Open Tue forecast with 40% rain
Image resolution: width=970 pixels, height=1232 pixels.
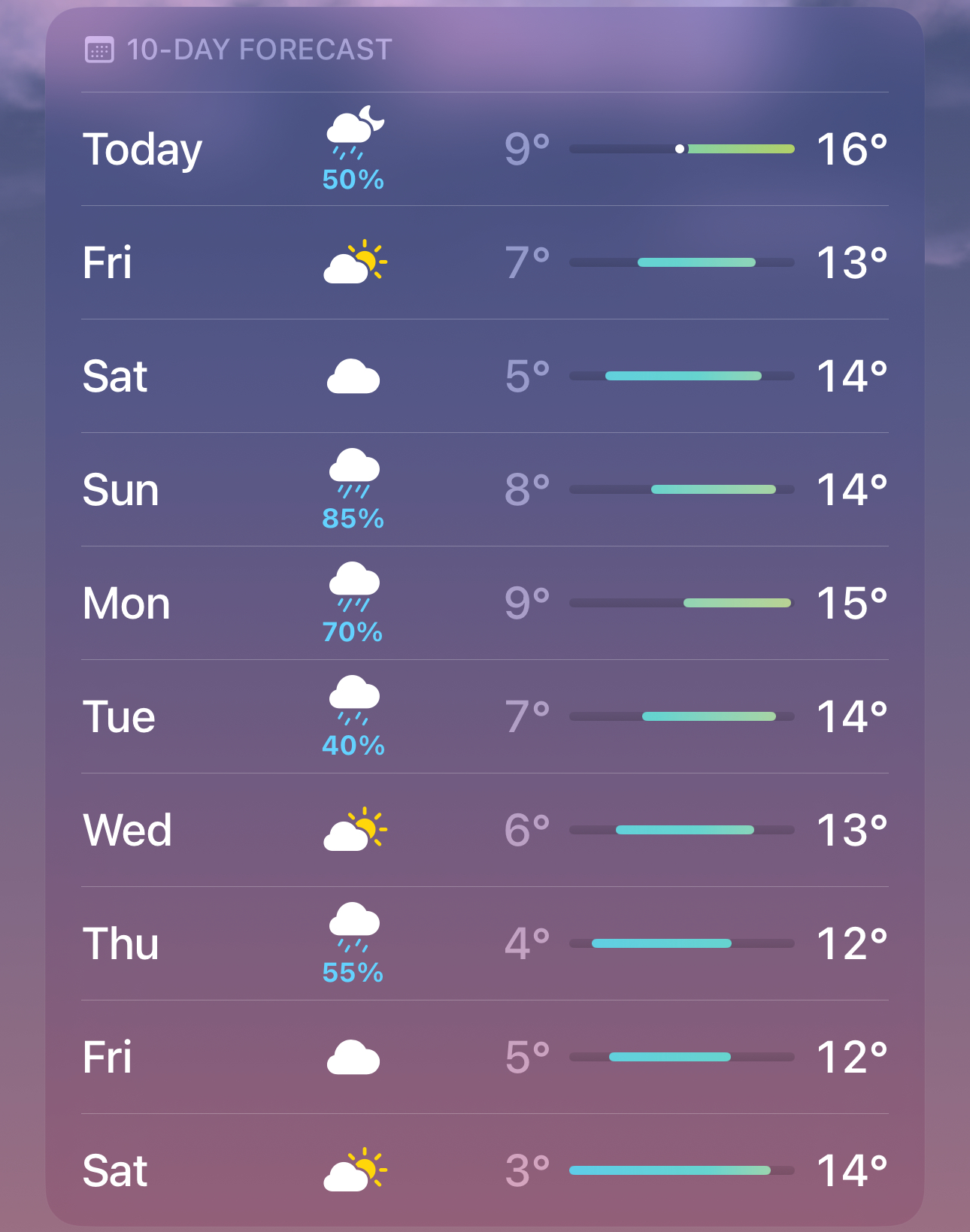coord(485,716)
